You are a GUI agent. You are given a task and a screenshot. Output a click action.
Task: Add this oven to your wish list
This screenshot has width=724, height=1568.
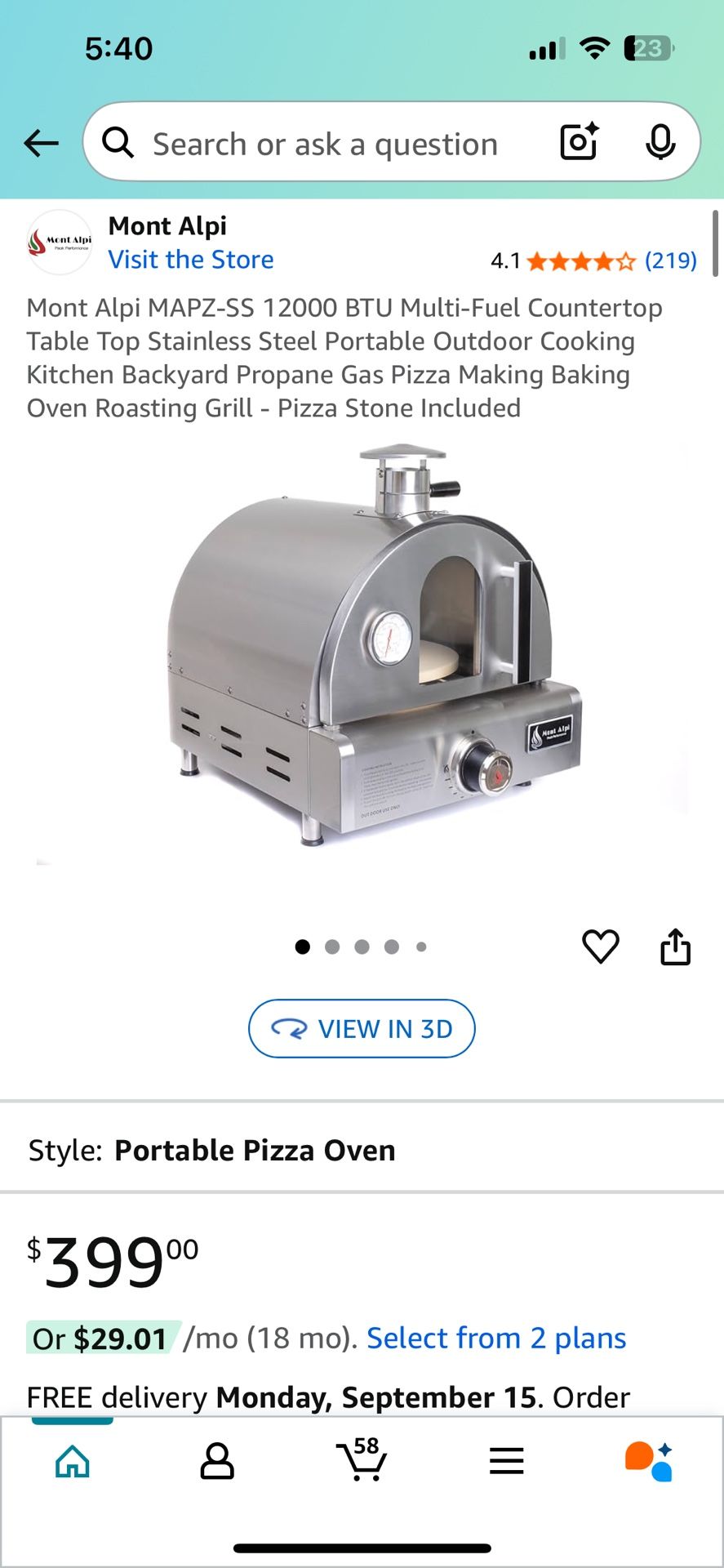[x=600, y=947]
